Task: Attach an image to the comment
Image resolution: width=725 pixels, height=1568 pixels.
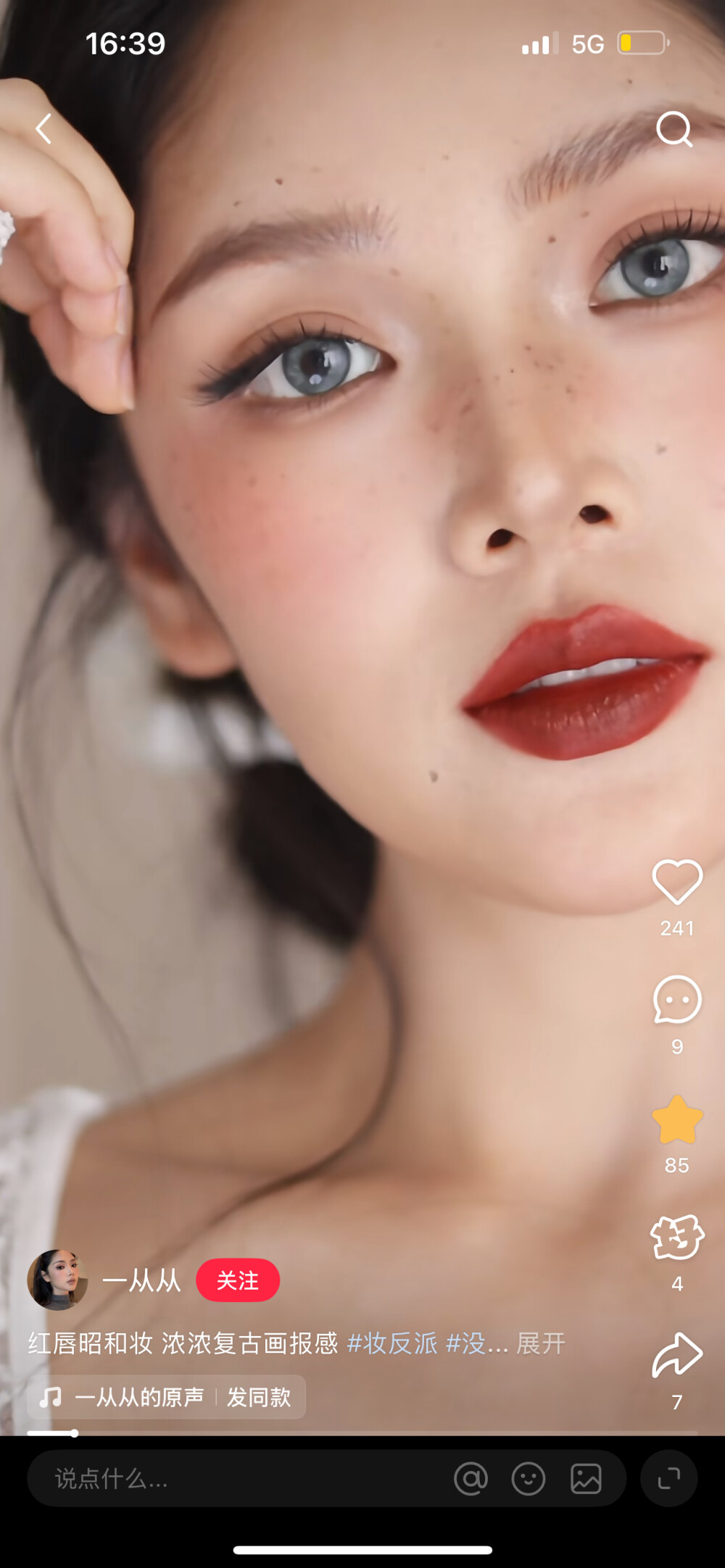Action: 586,1479
